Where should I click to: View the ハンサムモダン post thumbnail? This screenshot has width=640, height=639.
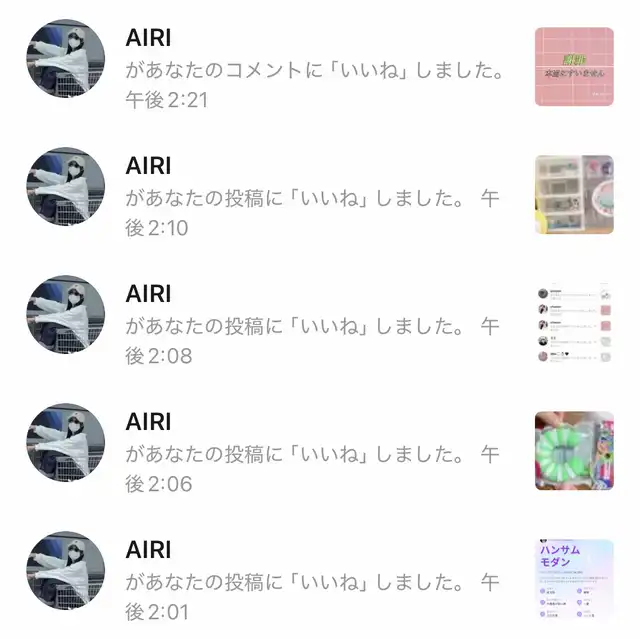coord(574,578)
